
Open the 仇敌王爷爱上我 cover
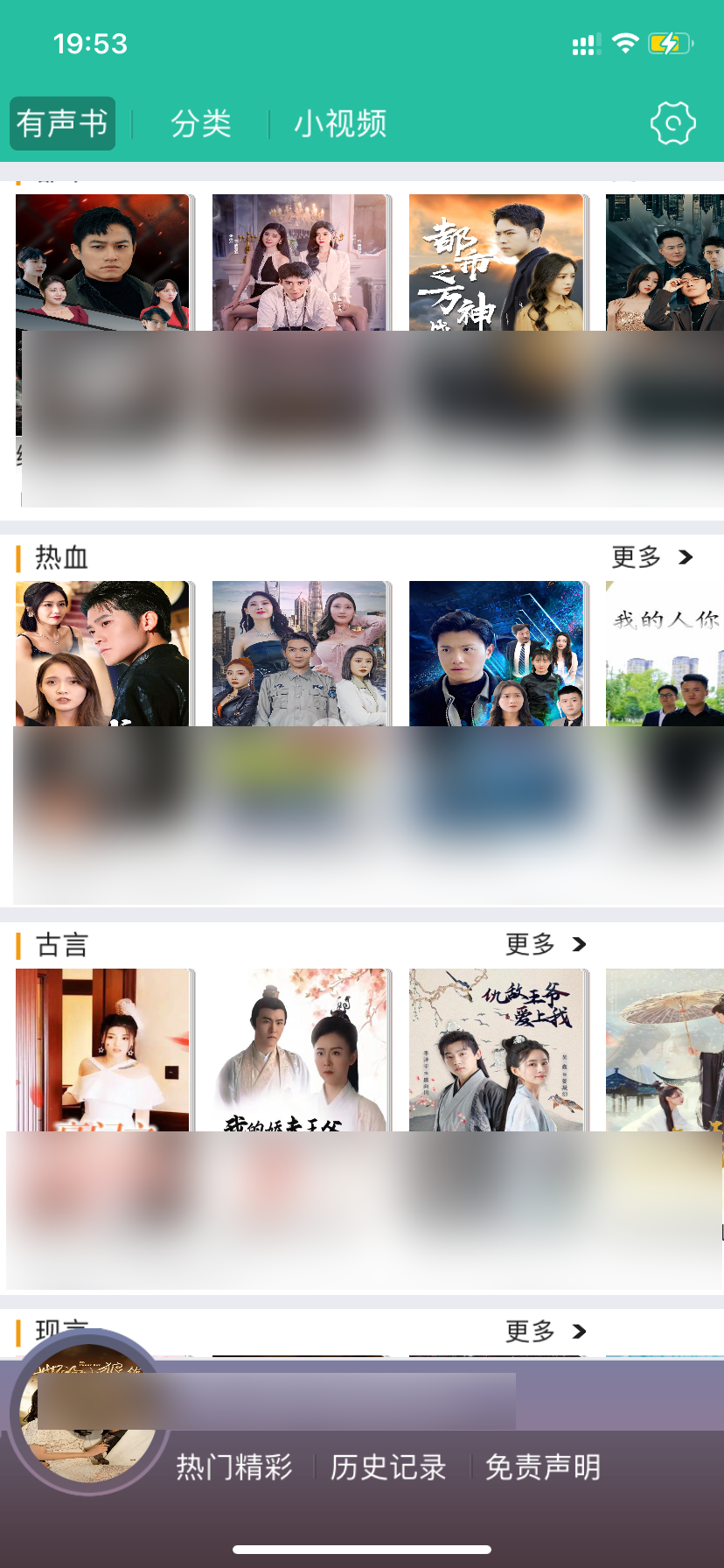point(496,1049)
